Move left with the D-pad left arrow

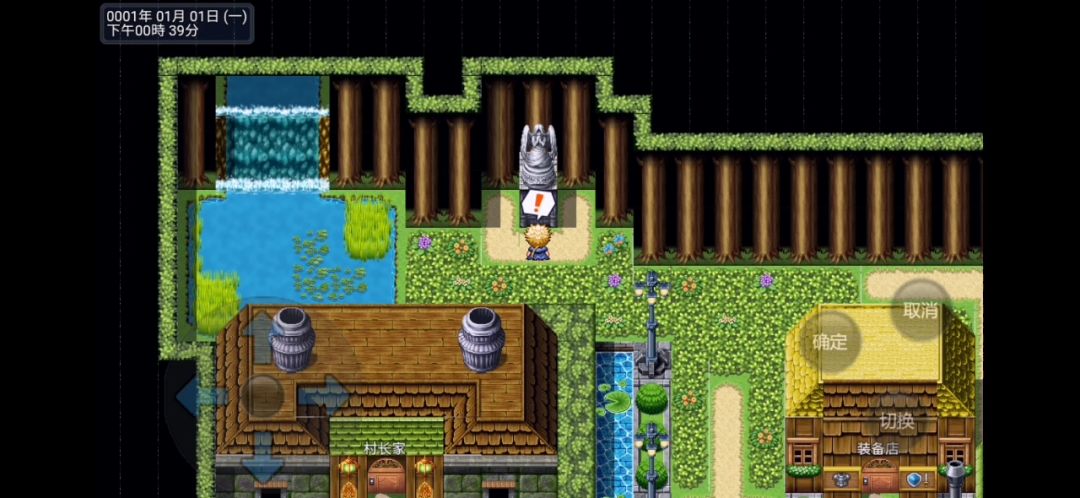(202, 397)
